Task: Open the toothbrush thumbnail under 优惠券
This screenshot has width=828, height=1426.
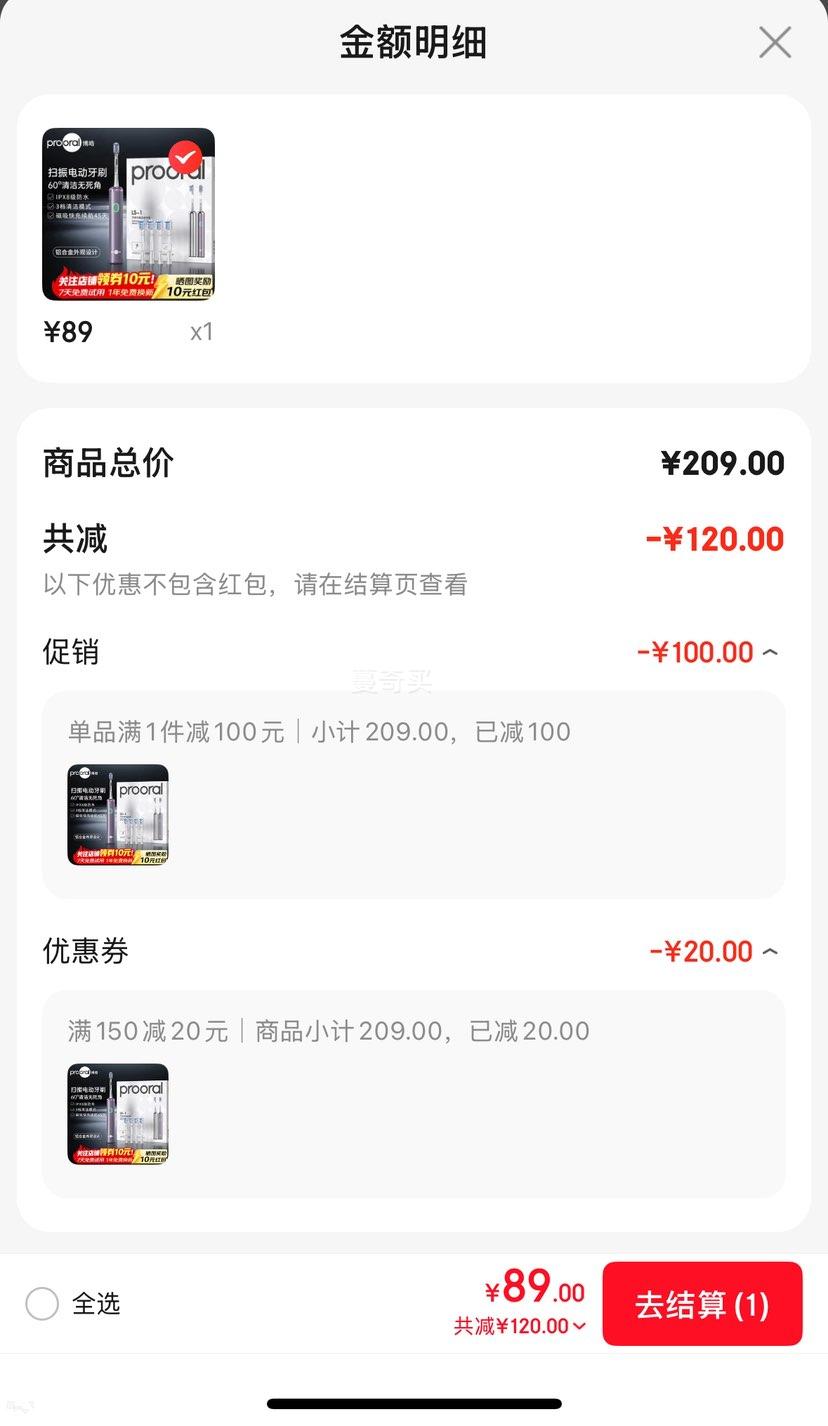Action: point(118,1114)
